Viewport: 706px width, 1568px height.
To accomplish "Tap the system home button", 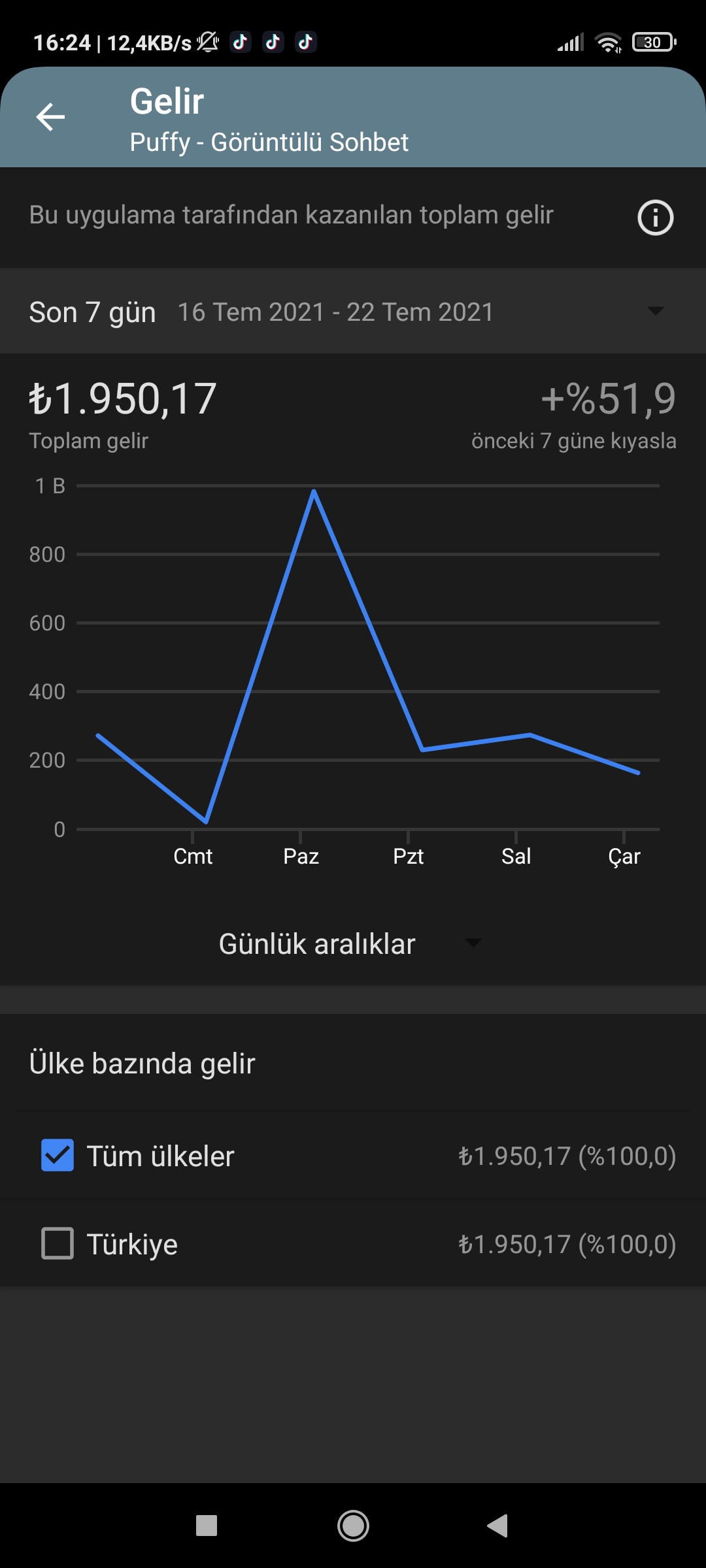I will [x=353, y=1526].
